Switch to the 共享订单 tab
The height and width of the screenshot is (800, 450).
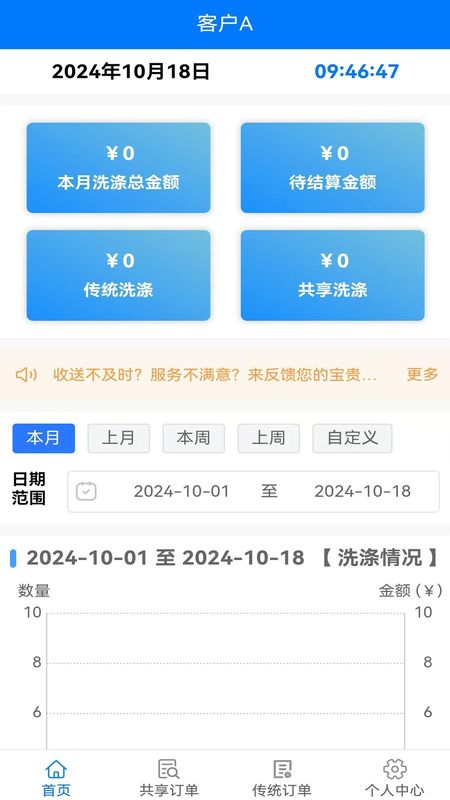tap(169, 777)
